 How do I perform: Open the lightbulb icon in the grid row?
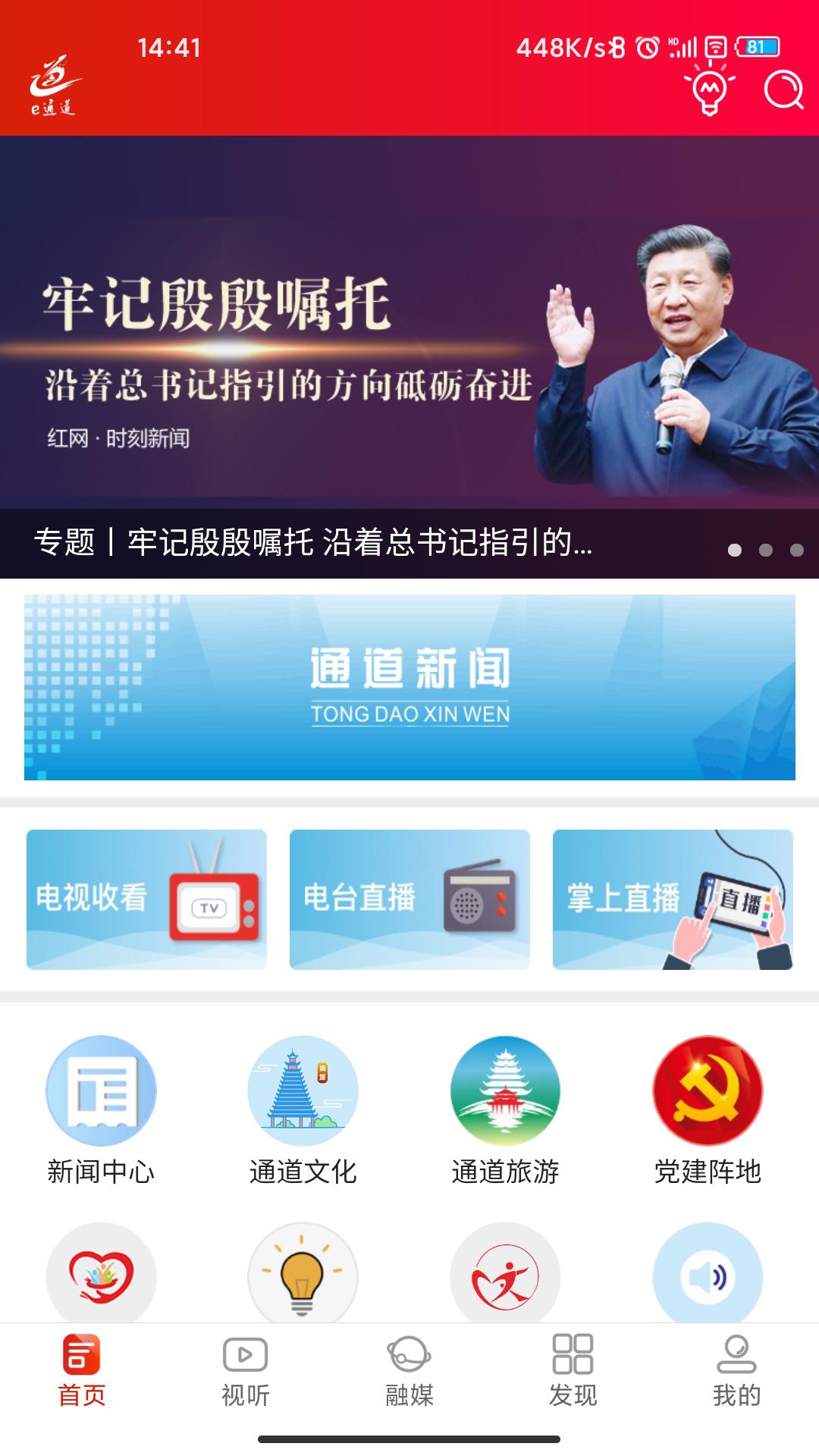click(303, 1276)
